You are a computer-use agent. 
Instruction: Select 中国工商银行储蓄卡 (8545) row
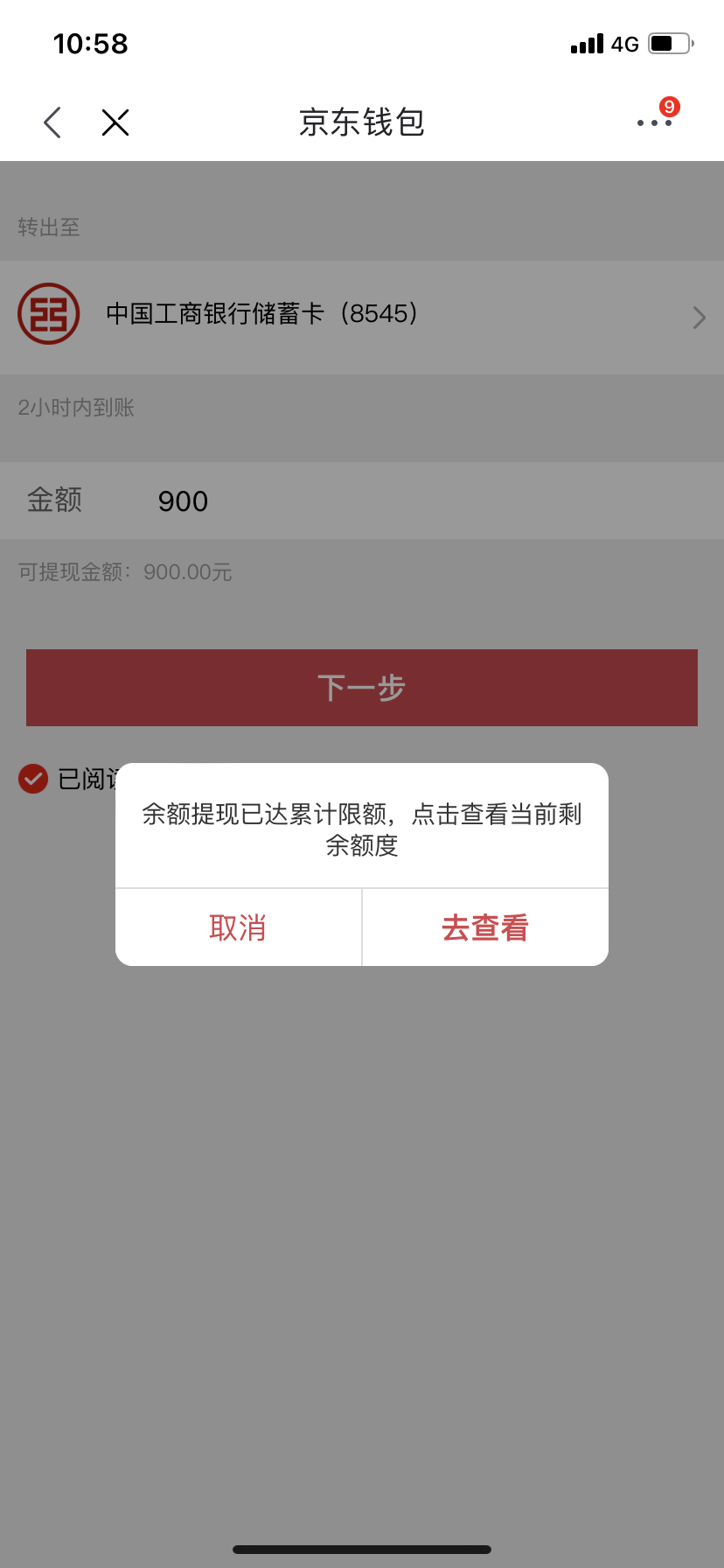coord(362,315)
